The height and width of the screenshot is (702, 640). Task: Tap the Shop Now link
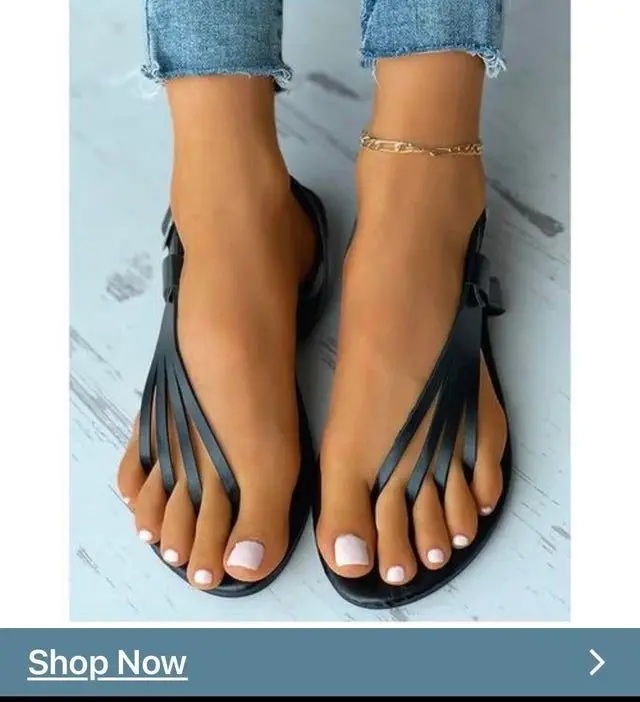pos(107,663)
